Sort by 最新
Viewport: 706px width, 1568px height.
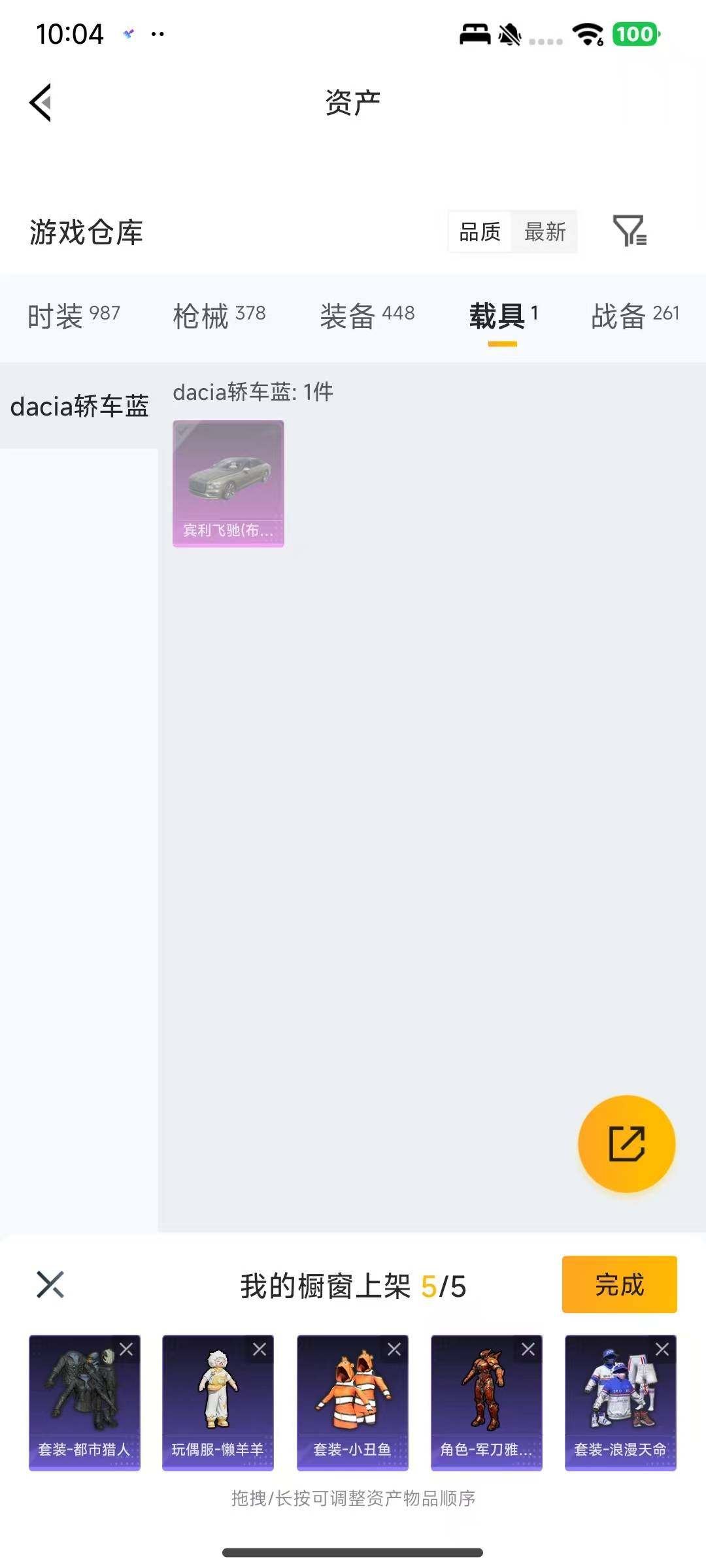[545, 231]
